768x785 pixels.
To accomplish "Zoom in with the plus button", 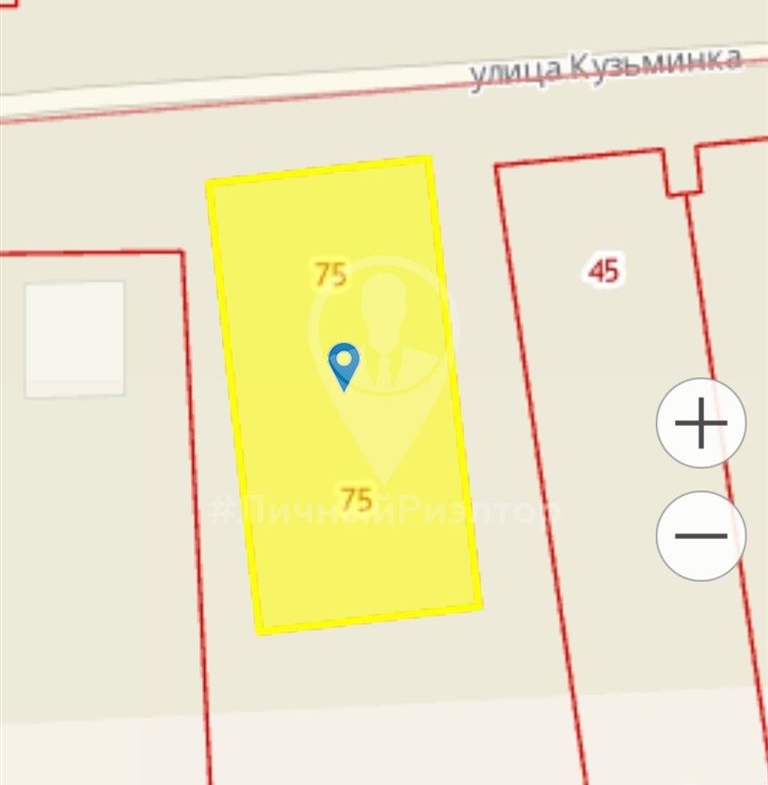I will [701, 424].
